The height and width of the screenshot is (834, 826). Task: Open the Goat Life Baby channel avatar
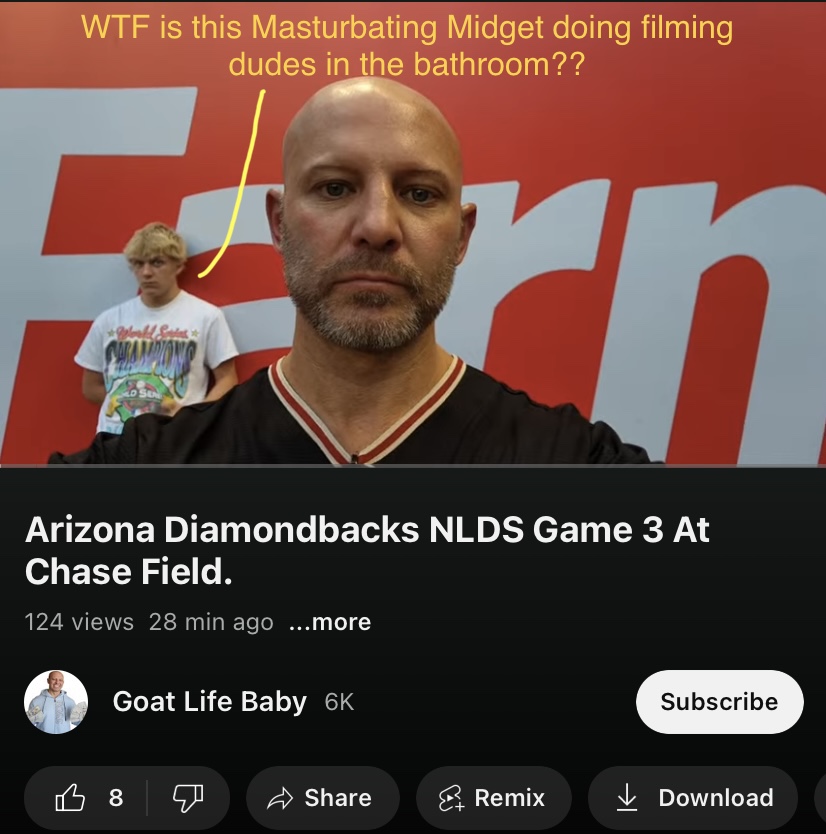point(56,702)
